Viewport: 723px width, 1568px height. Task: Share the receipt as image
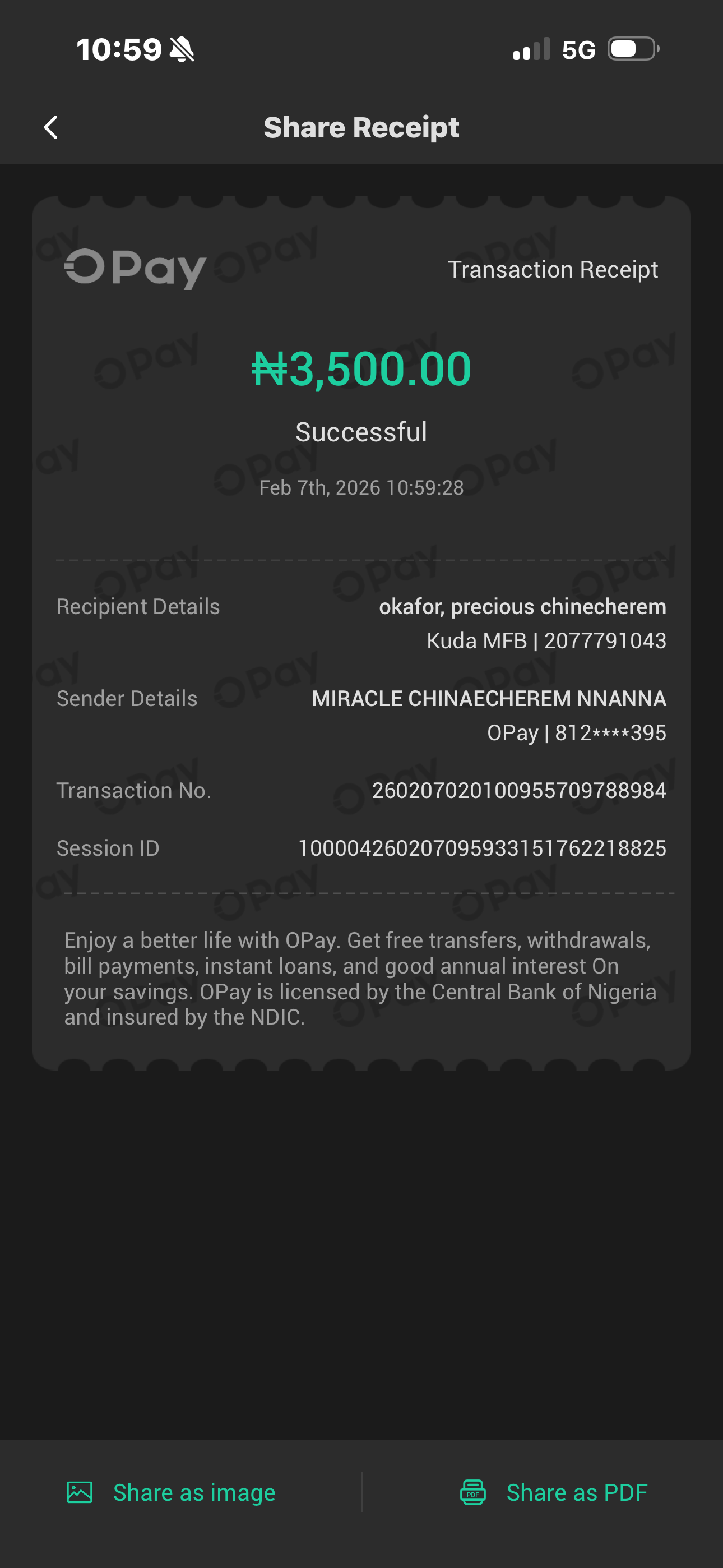click(172, 1492)
